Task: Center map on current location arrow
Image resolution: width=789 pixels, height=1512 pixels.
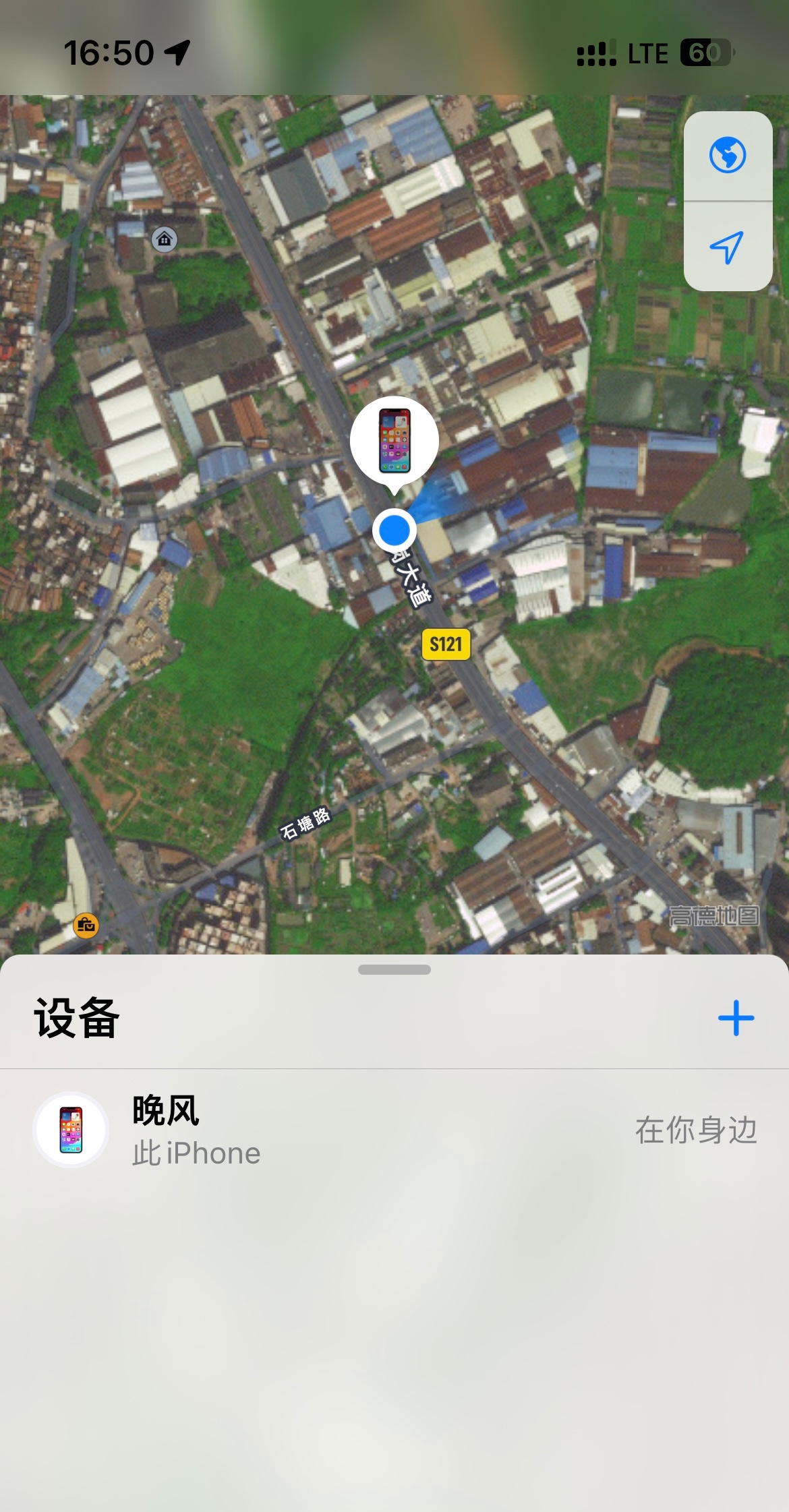Action: (x=727, y=247)
